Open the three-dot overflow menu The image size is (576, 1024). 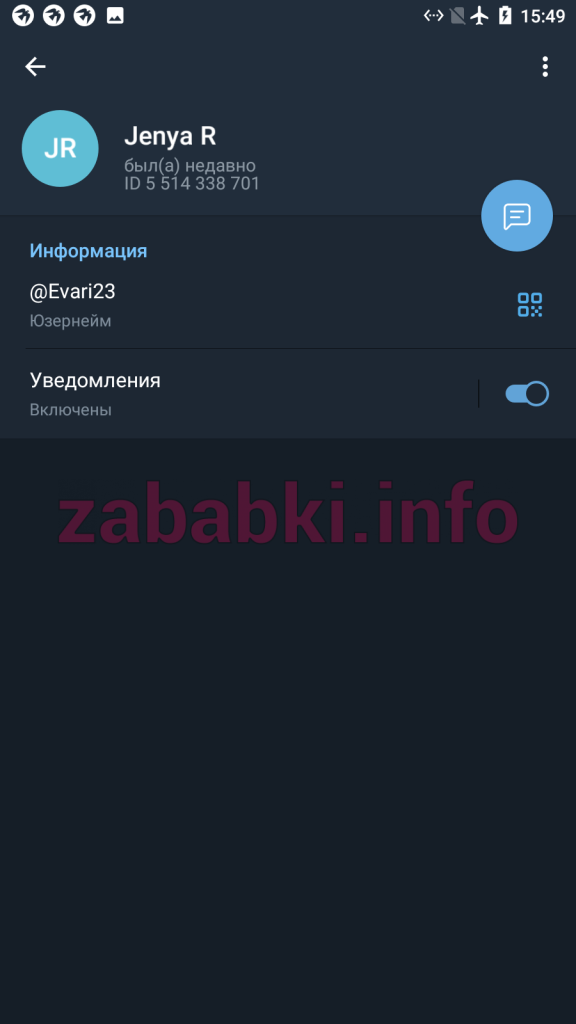(x=545, y=66)
